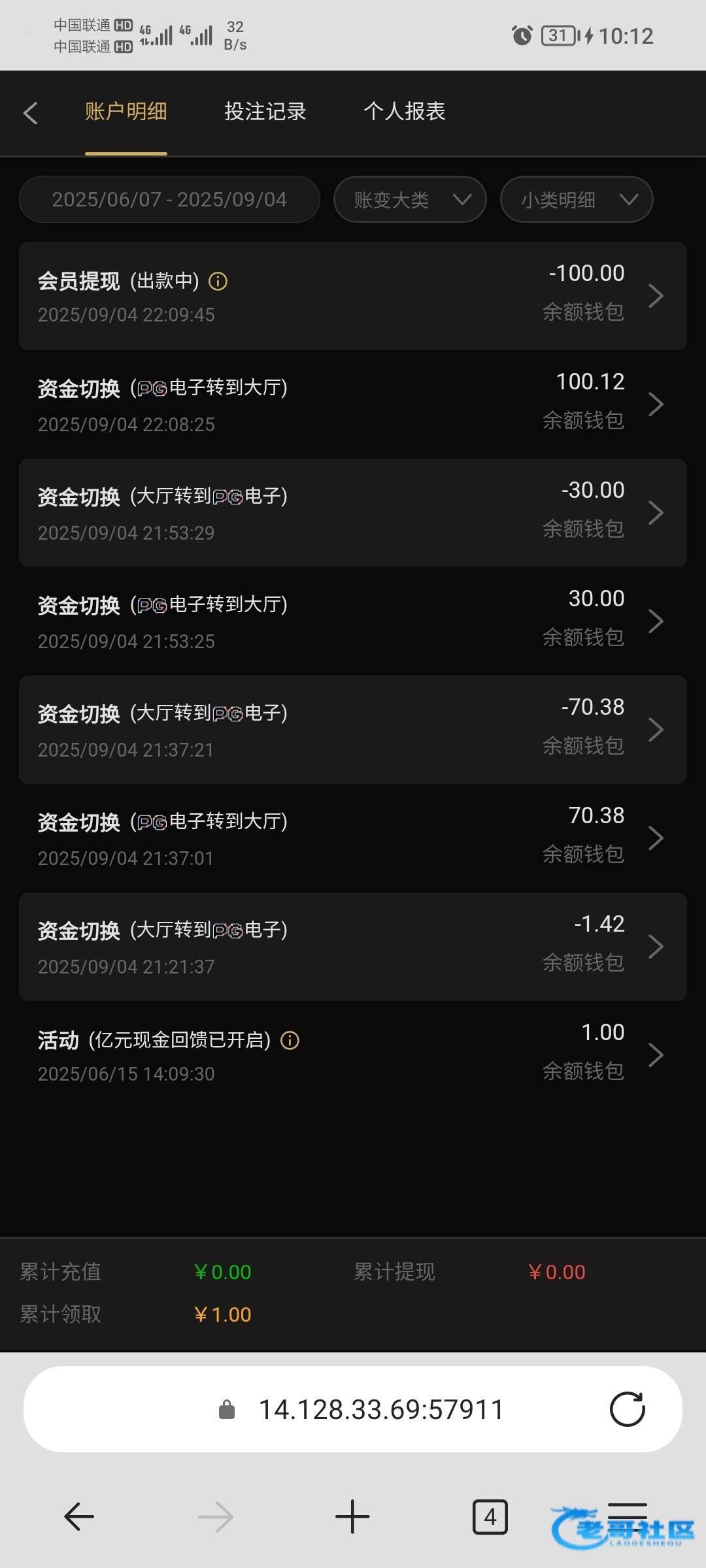Open the 70.38 PG电子转到大厅 record
Image resolution: width=706 pixels, height=1568 pixels.
tap(353, 838)
